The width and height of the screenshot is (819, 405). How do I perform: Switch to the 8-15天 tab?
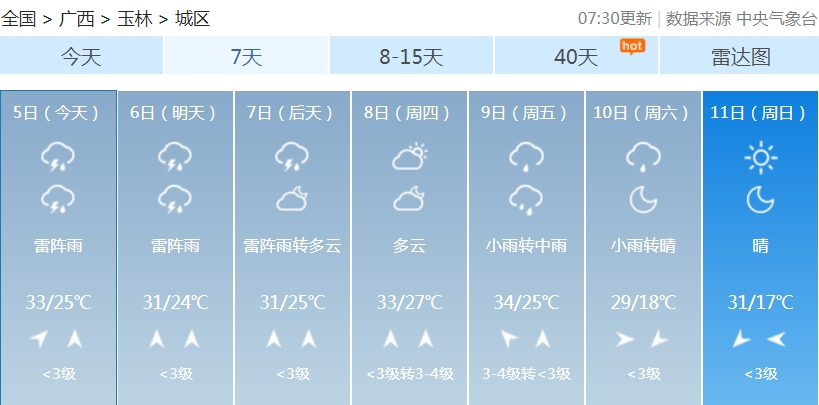(411, 57)
